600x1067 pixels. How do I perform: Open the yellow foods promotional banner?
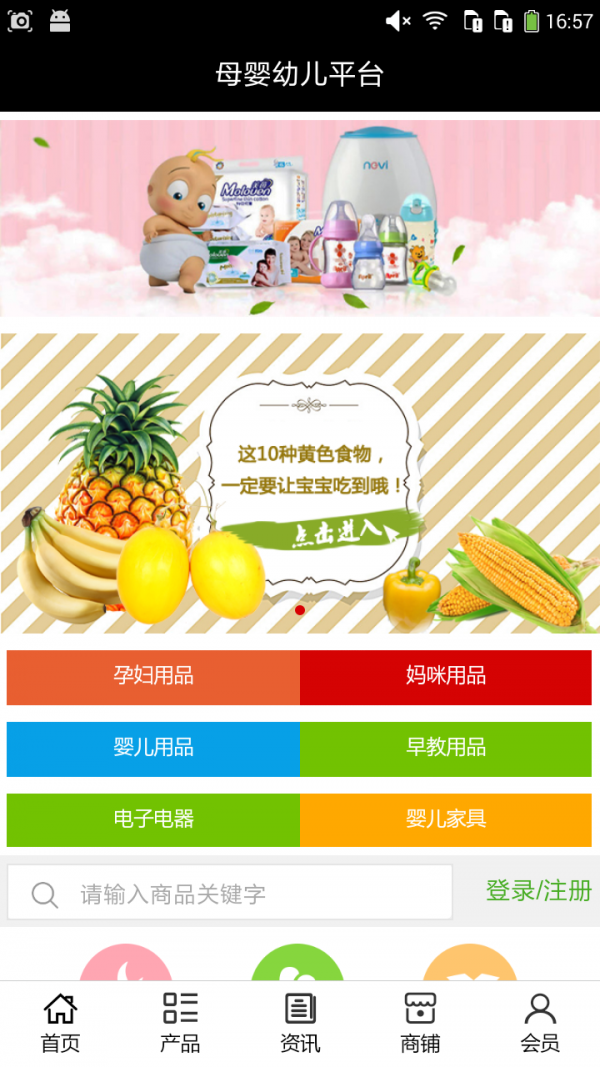tap(300, 482)
